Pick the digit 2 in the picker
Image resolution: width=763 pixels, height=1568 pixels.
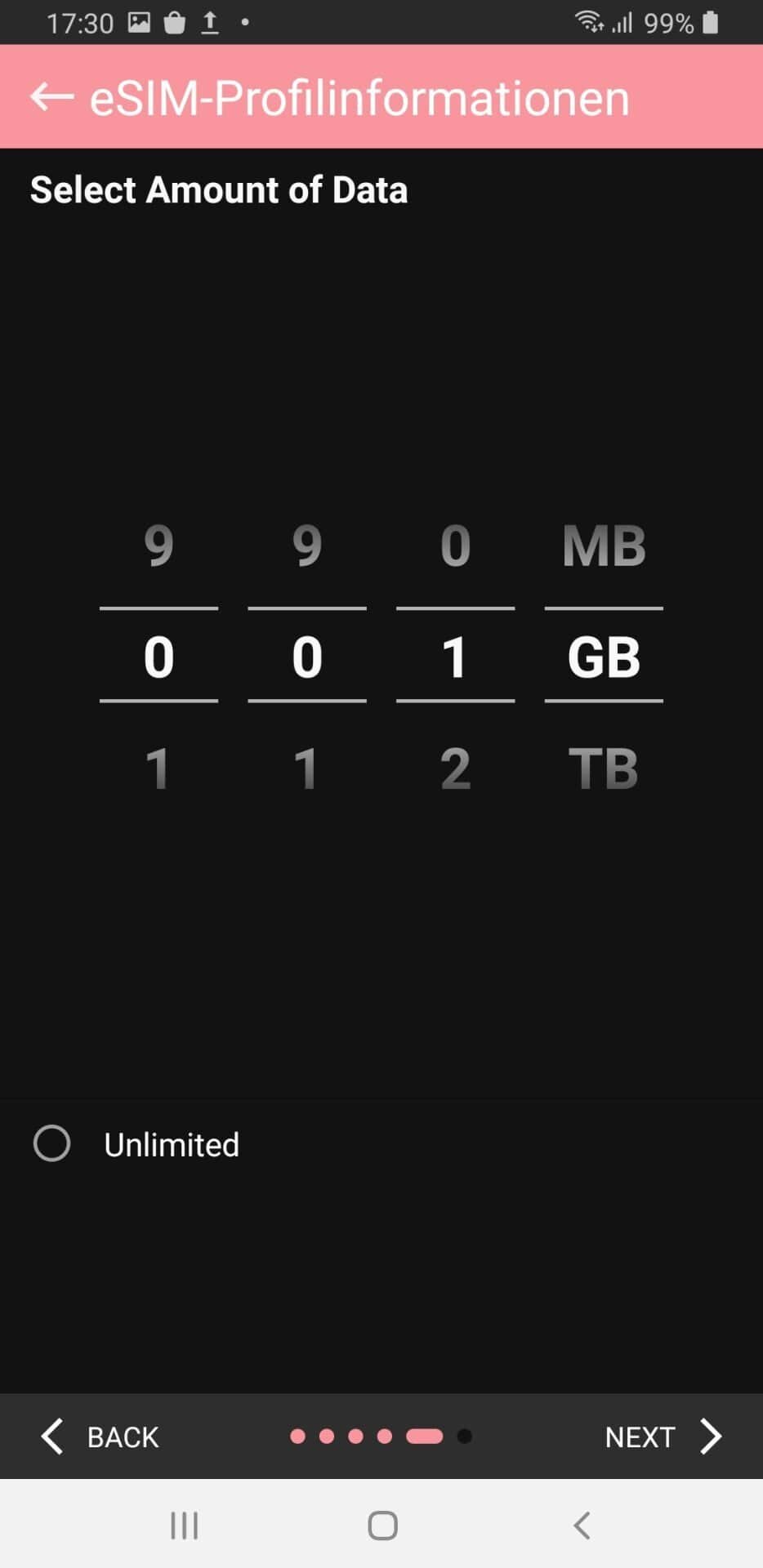tap(455, 768)
